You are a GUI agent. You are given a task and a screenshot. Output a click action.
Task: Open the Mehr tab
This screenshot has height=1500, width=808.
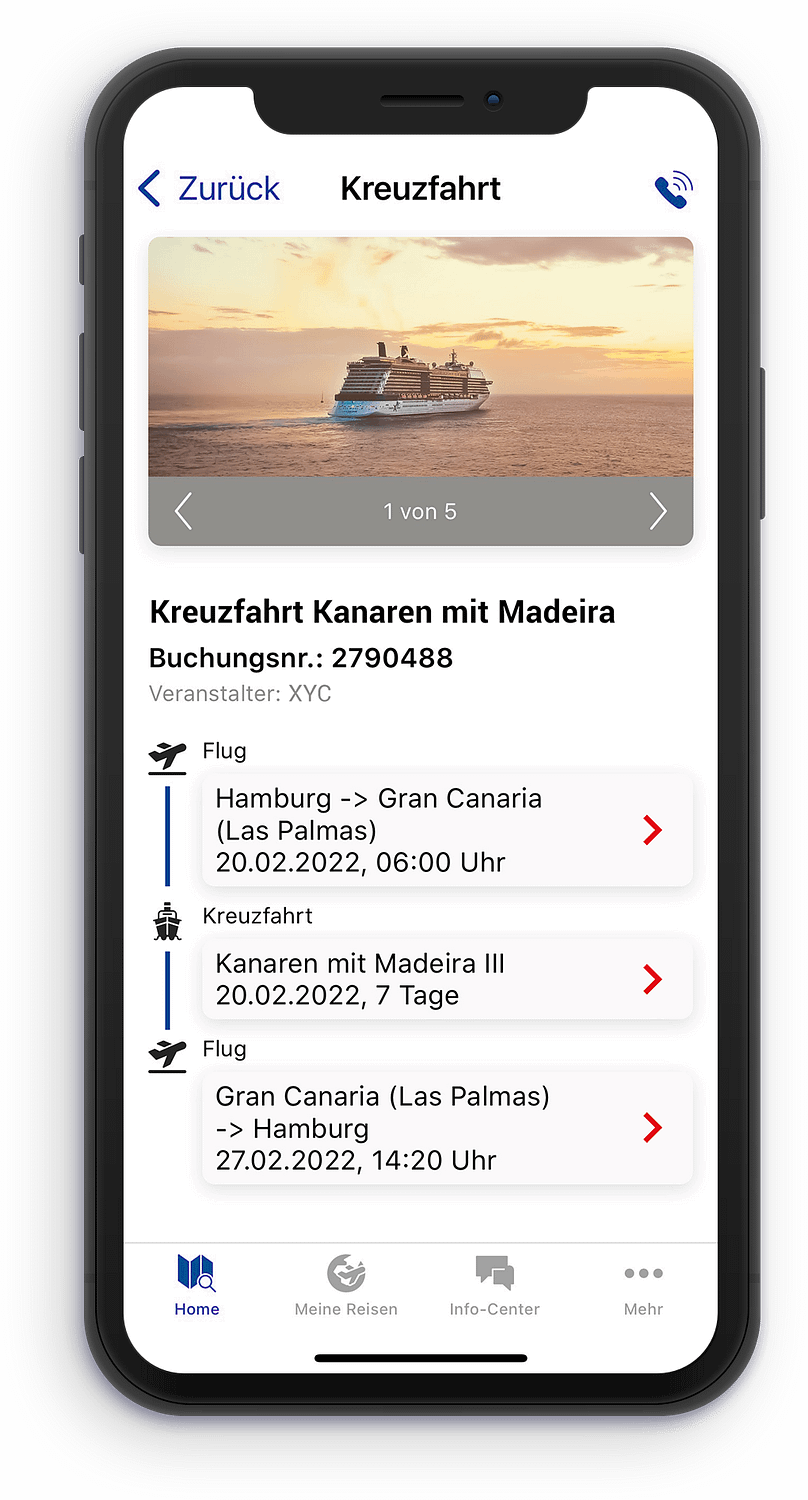643,1286
